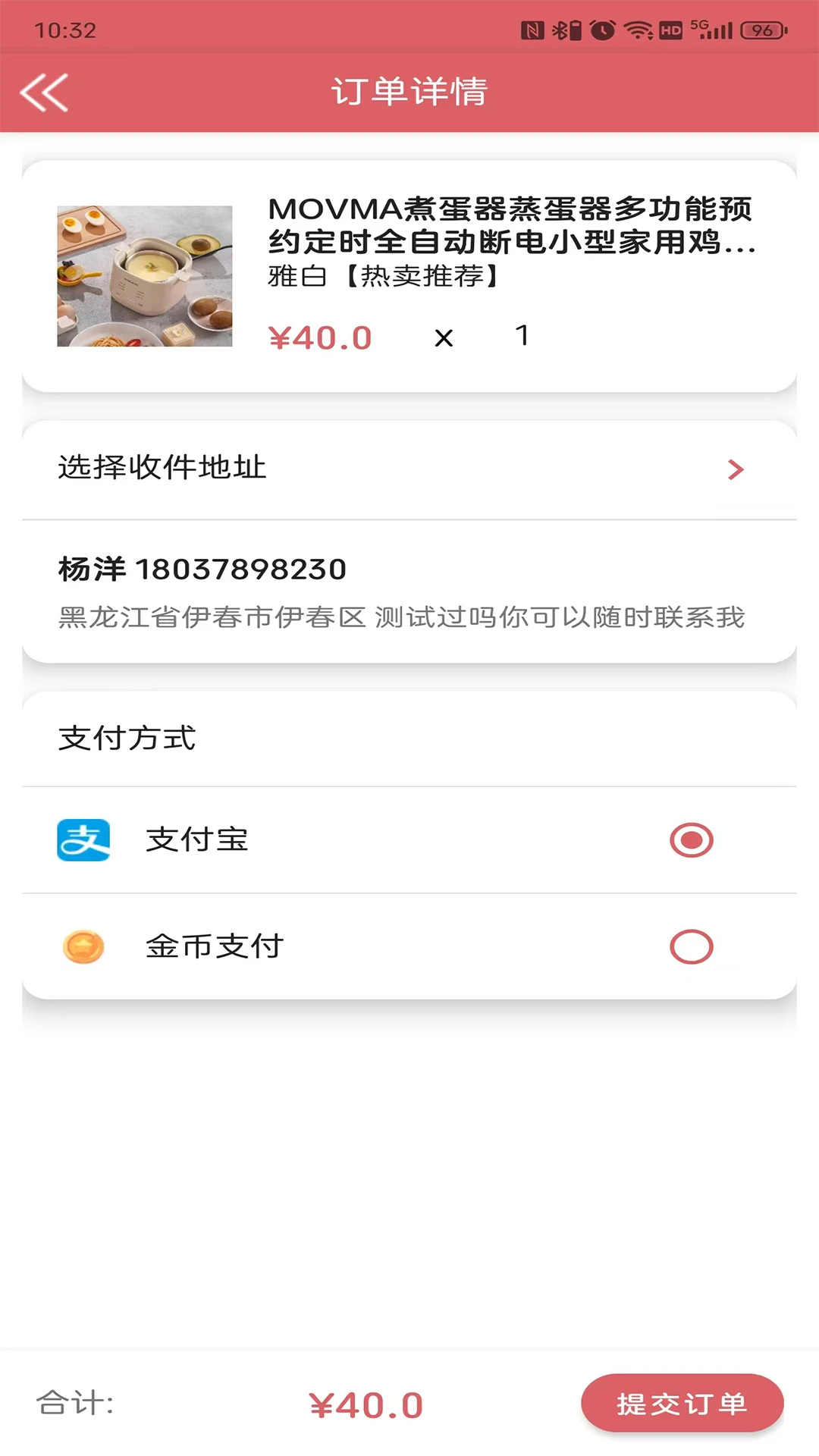Click the gold coin icon for 金币支付
The width and height of the screenshot is (819, 1456).
click(83, 946)
